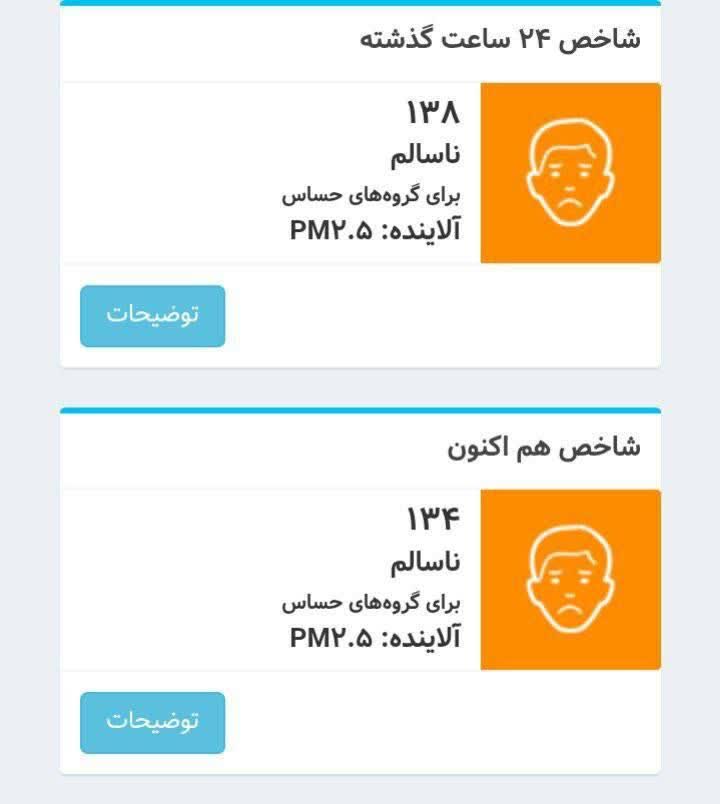Open توضیحات under شاخص ۲۴ ساعت گذشته
The width and height of the screenshot is (720, 804).
(x=152, y=316)
